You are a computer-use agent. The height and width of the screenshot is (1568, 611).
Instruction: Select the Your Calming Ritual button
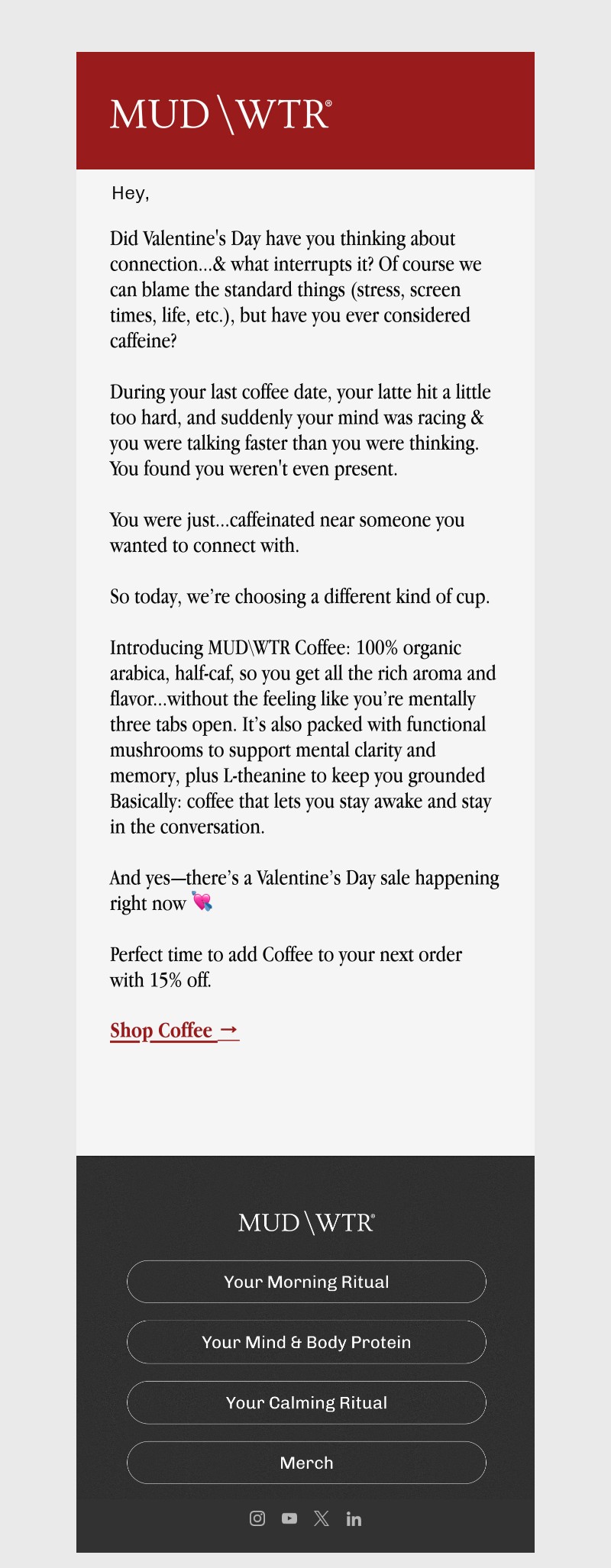(x=305, y=1402)
